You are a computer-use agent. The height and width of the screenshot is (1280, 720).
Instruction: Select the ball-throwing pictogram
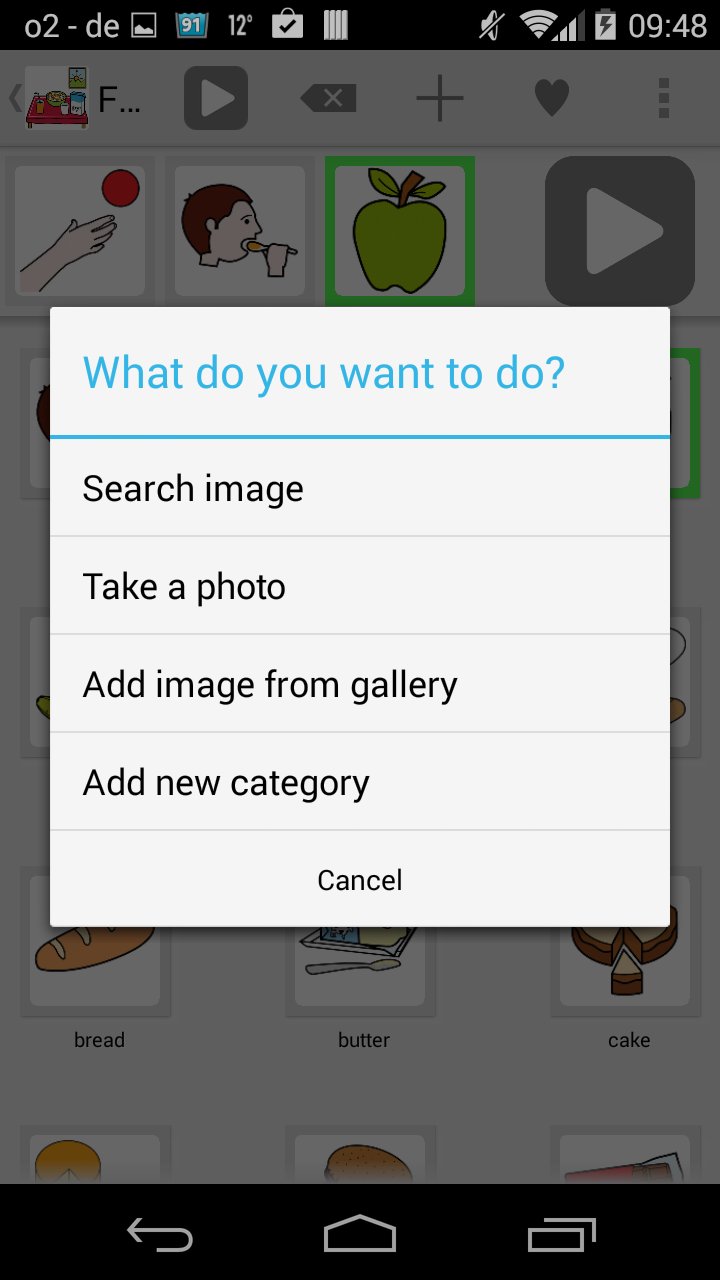pos(79,229)
